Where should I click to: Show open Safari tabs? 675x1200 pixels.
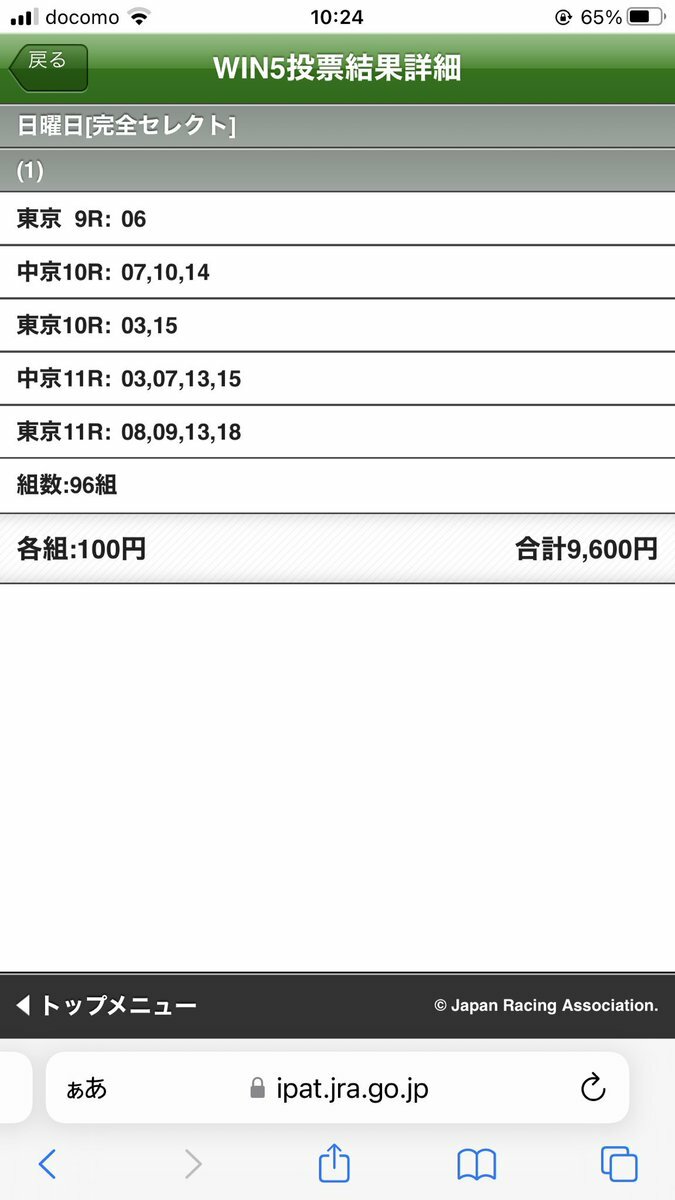pos(619,1163)
